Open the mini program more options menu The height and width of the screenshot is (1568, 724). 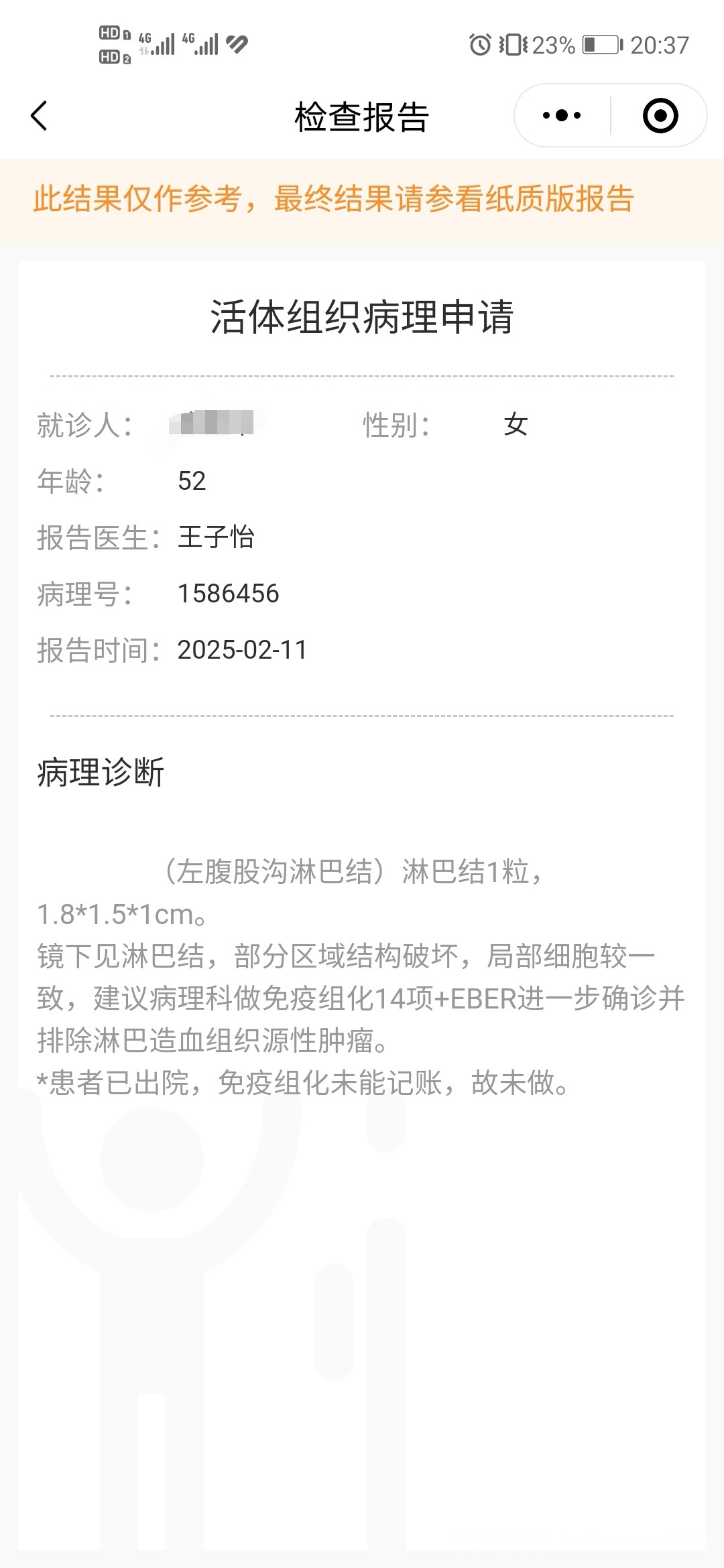pos(562,116)
